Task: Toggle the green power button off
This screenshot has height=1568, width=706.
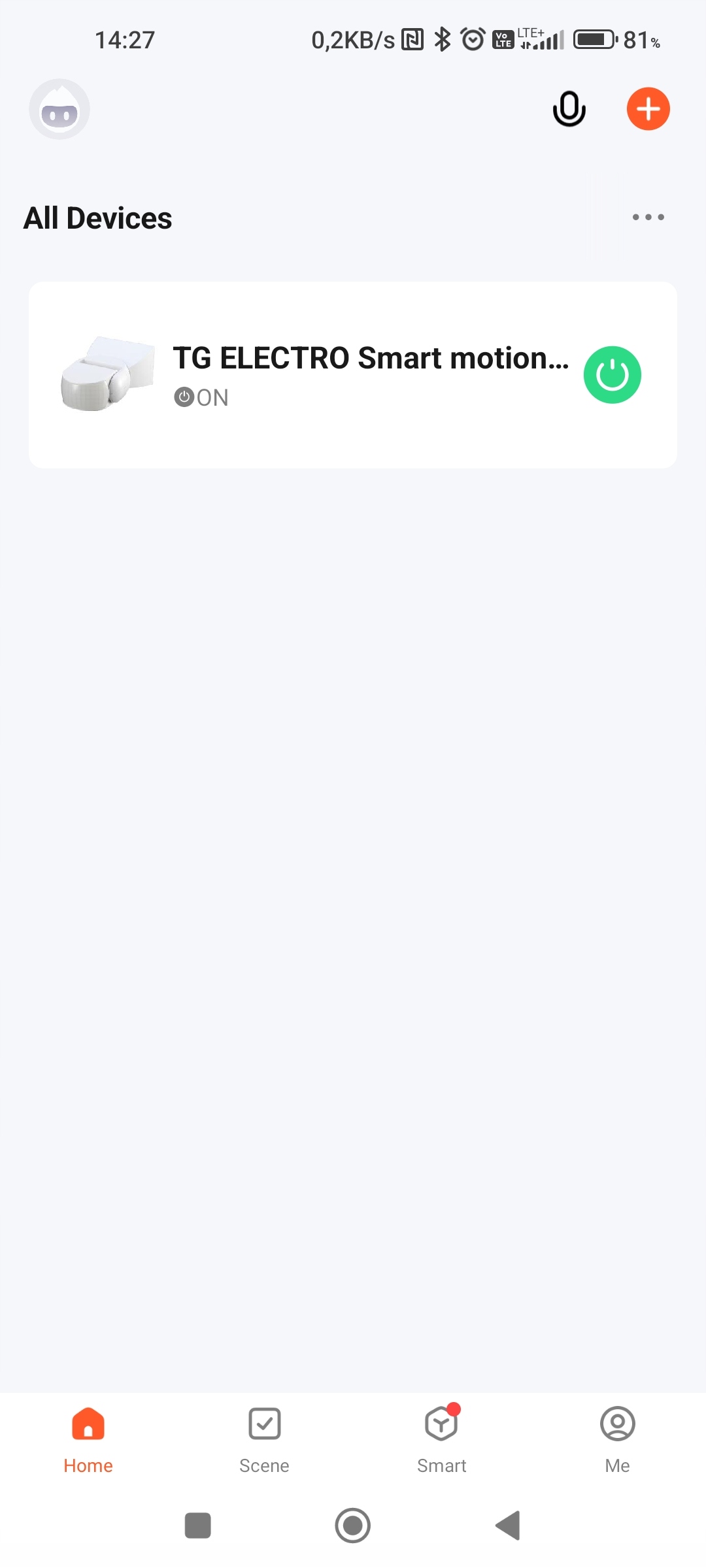Action: point(612,375)
